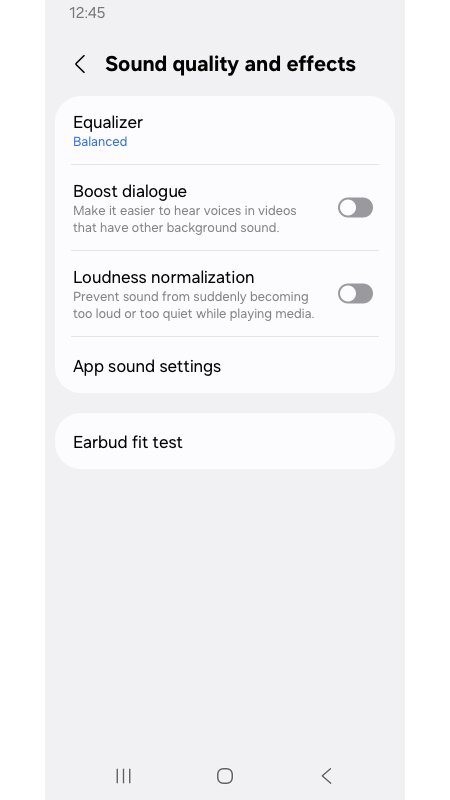Open the Equalizer setting
Viewport: 450px width, 800px height.
(225, 131)
